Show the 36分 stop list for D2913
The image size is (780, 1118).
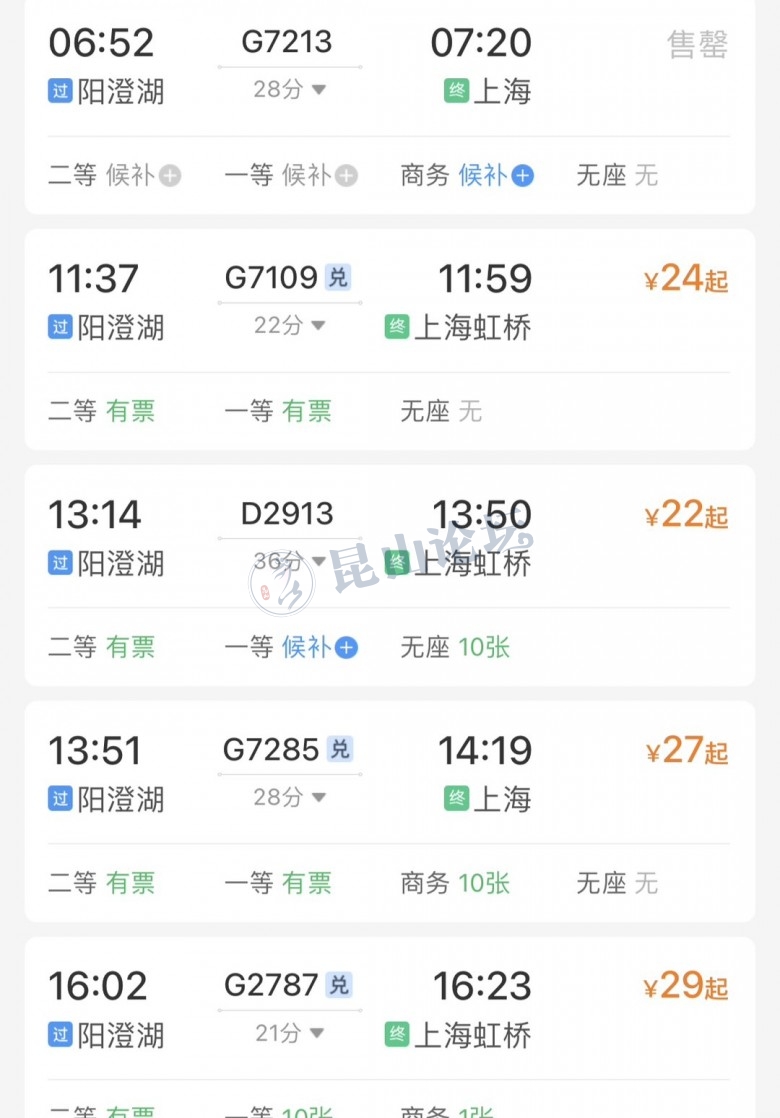290,562
